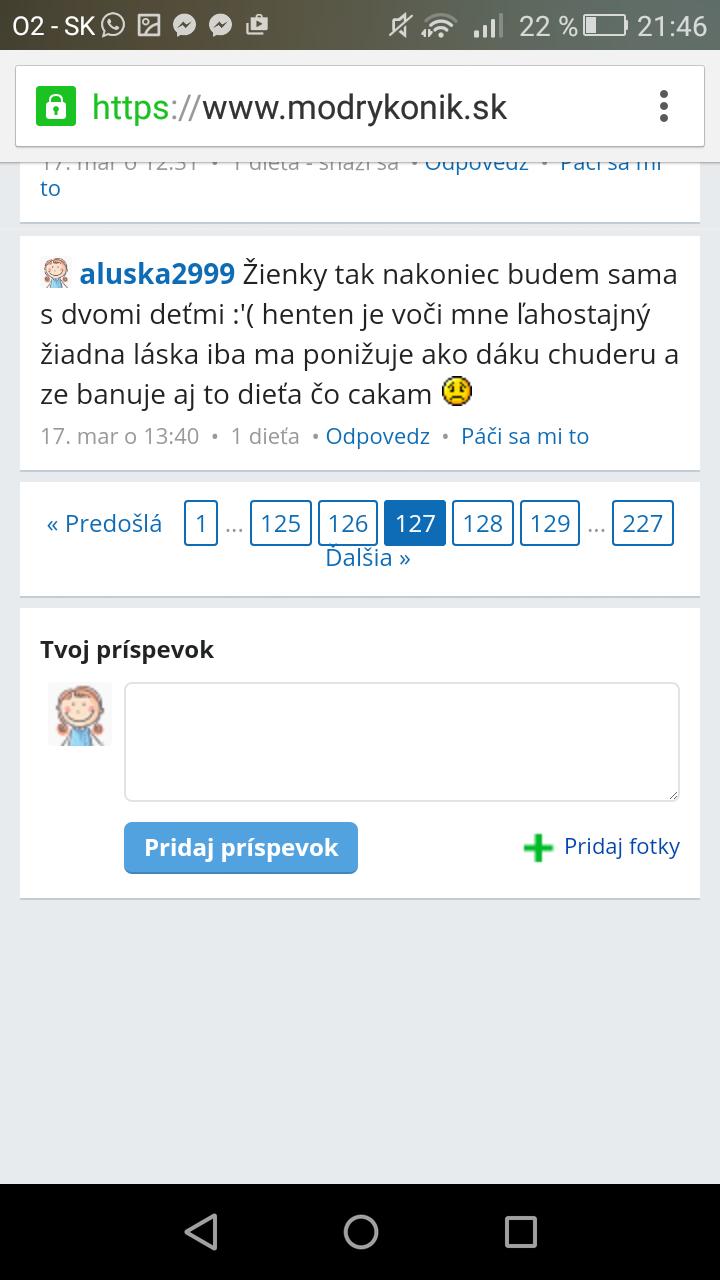Focus the Tvoj príspevok text box
Image resolution: width=720 pixels, height=1280 pixels.
point(401,741)
